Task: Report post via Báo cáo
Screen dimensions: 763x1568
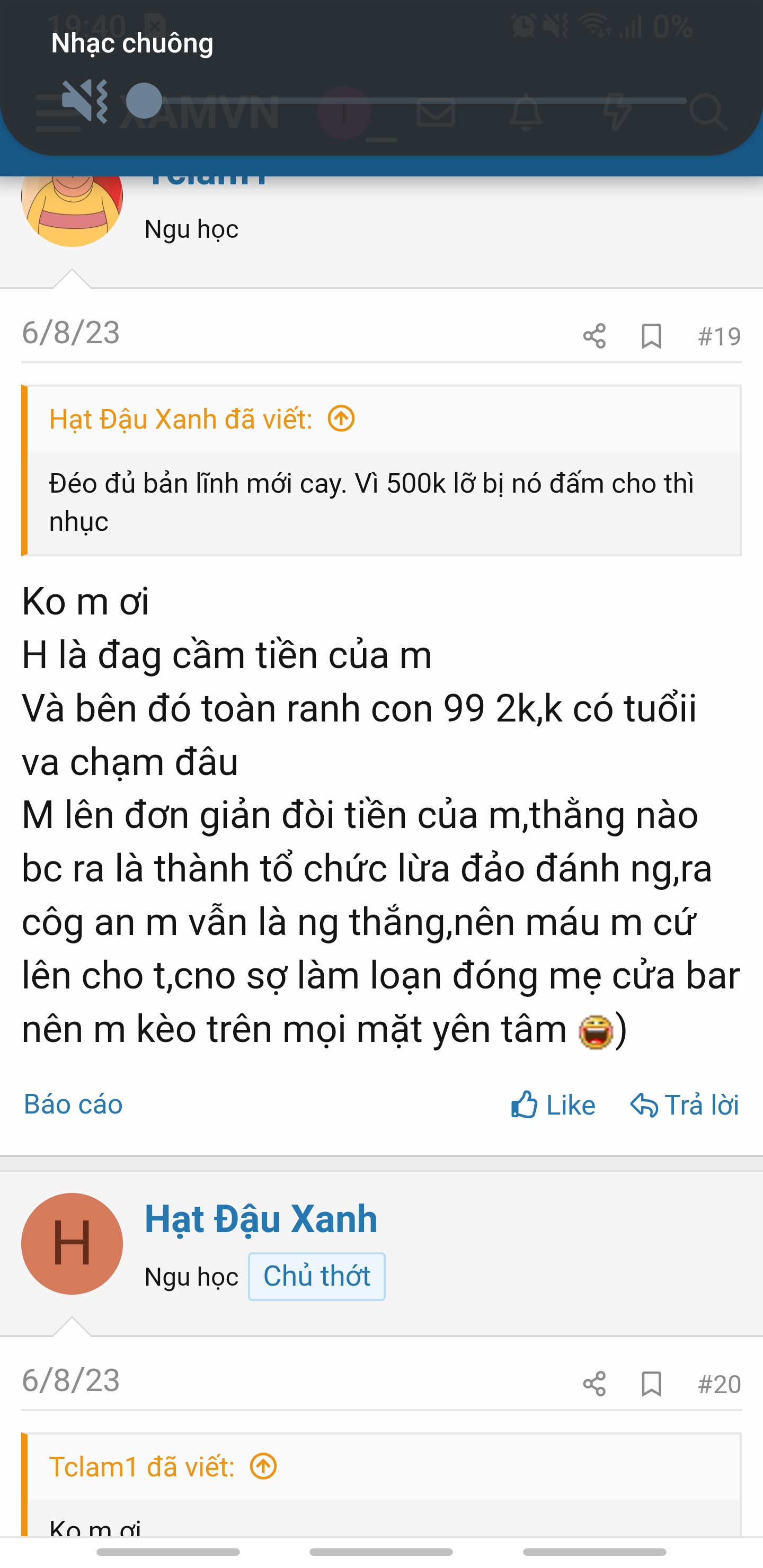Action: tap(73, 1104)
